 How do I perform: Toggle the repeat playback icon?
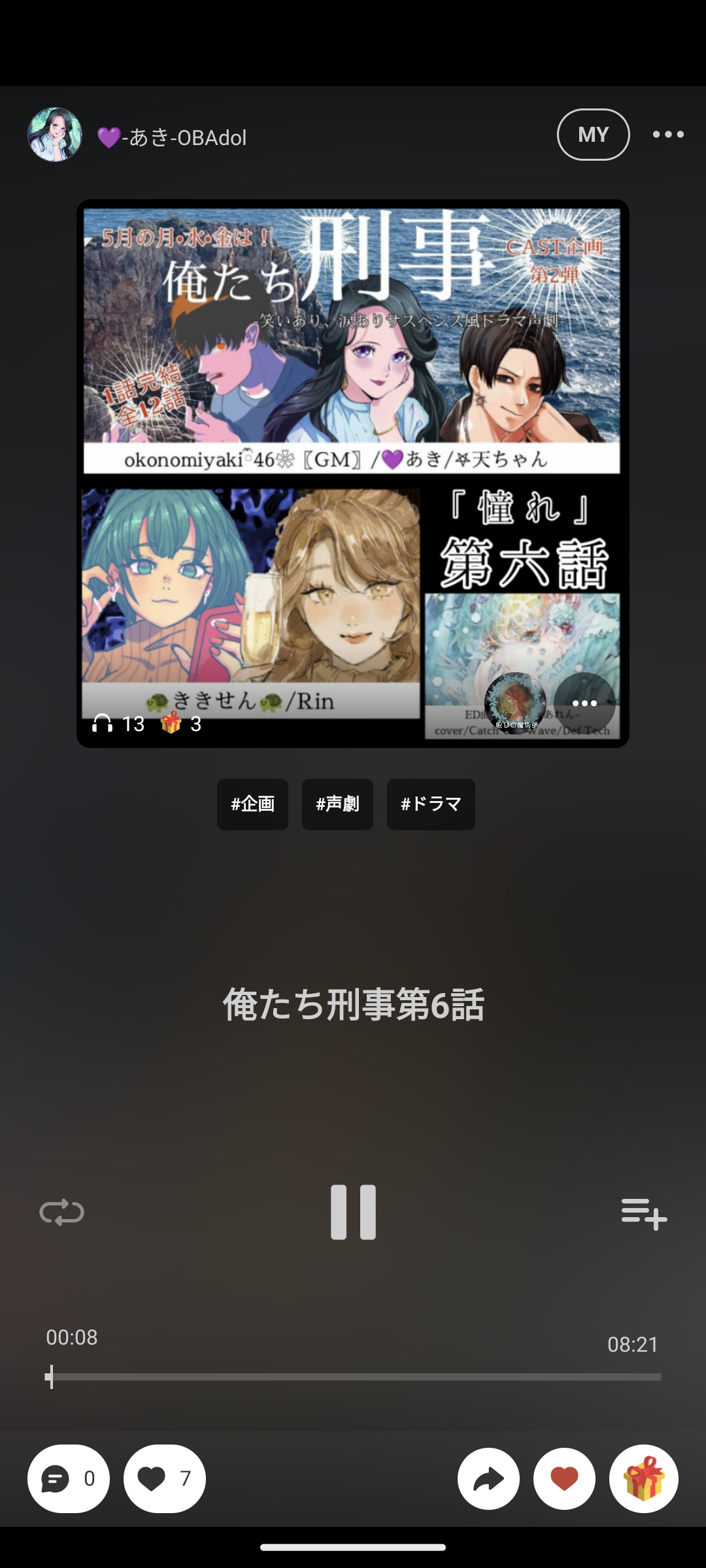click(62, 1213)
